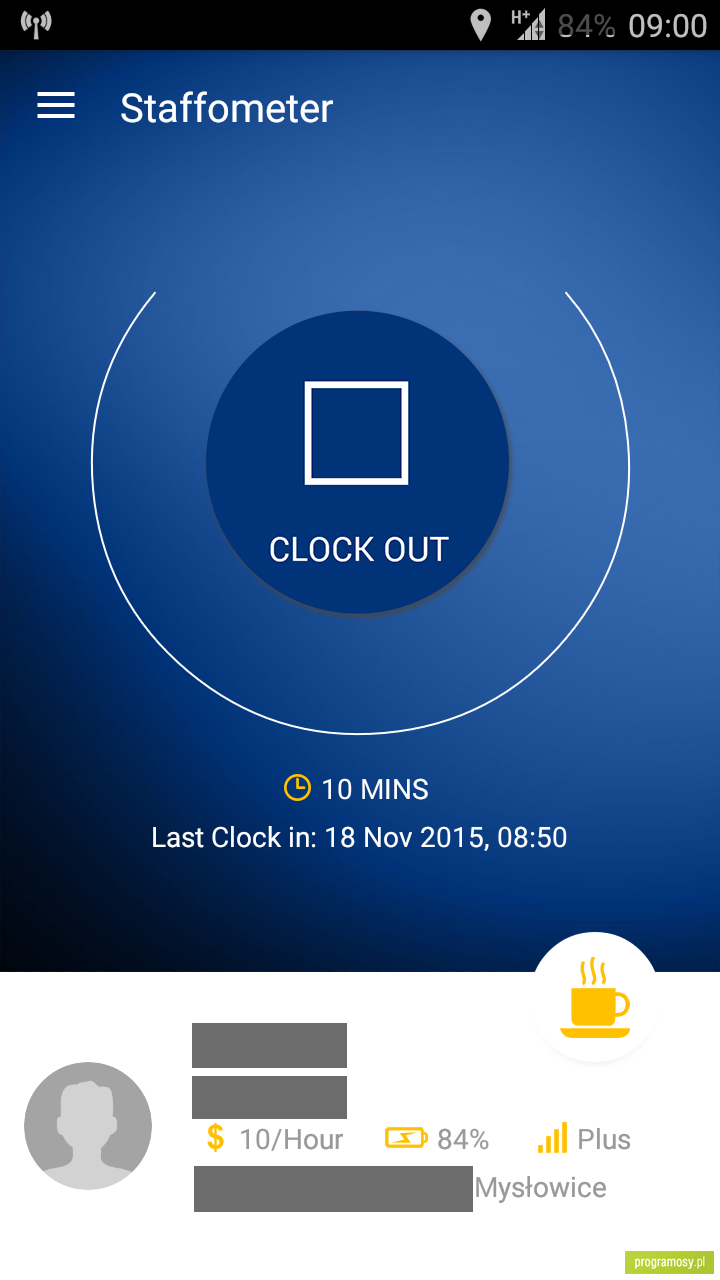The image size is (720, 1280).
Task: Open the user profile avatar
Action: click(x=88, y=1126)
